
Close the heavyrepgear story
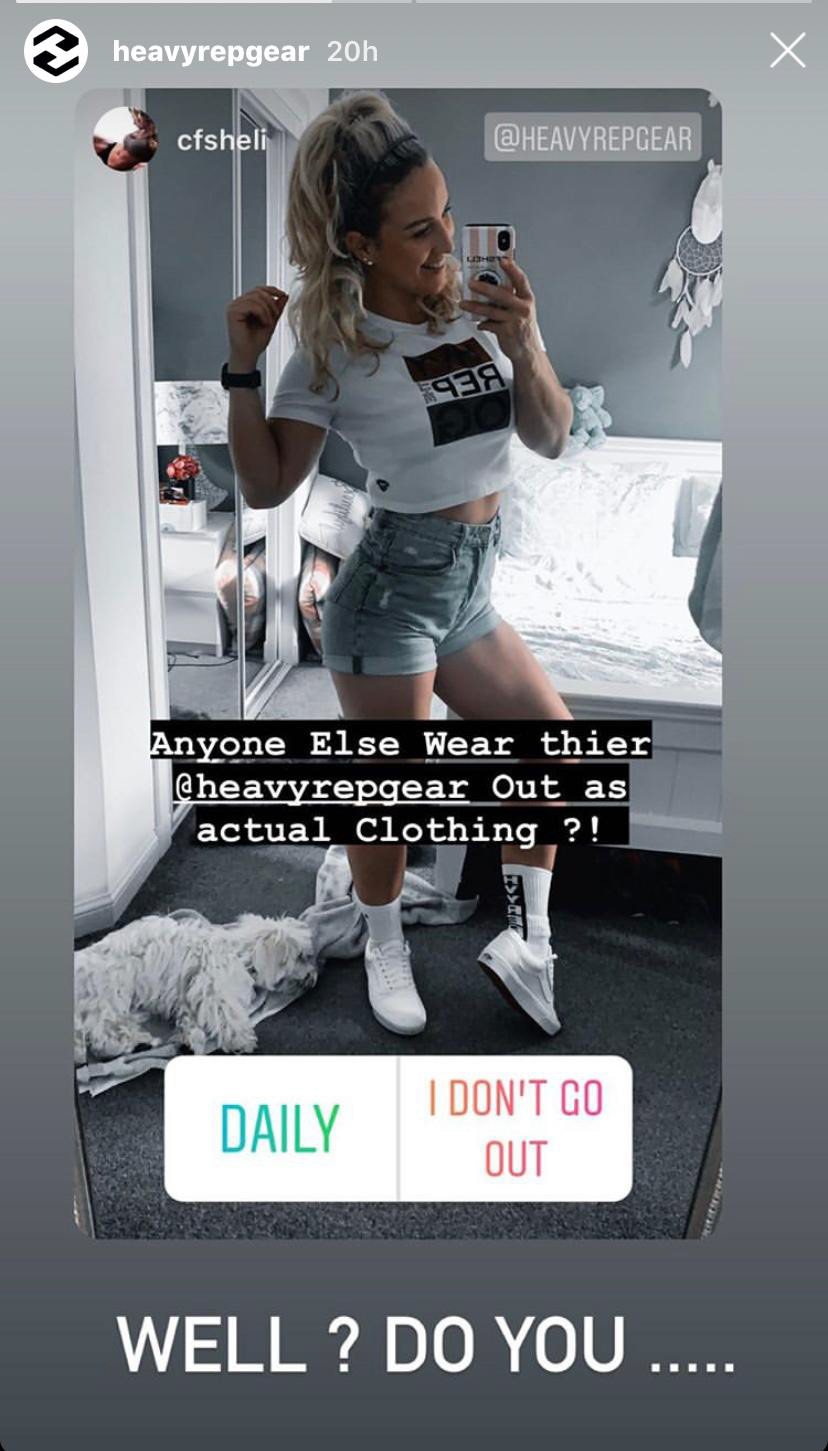(x=787, y=51)
